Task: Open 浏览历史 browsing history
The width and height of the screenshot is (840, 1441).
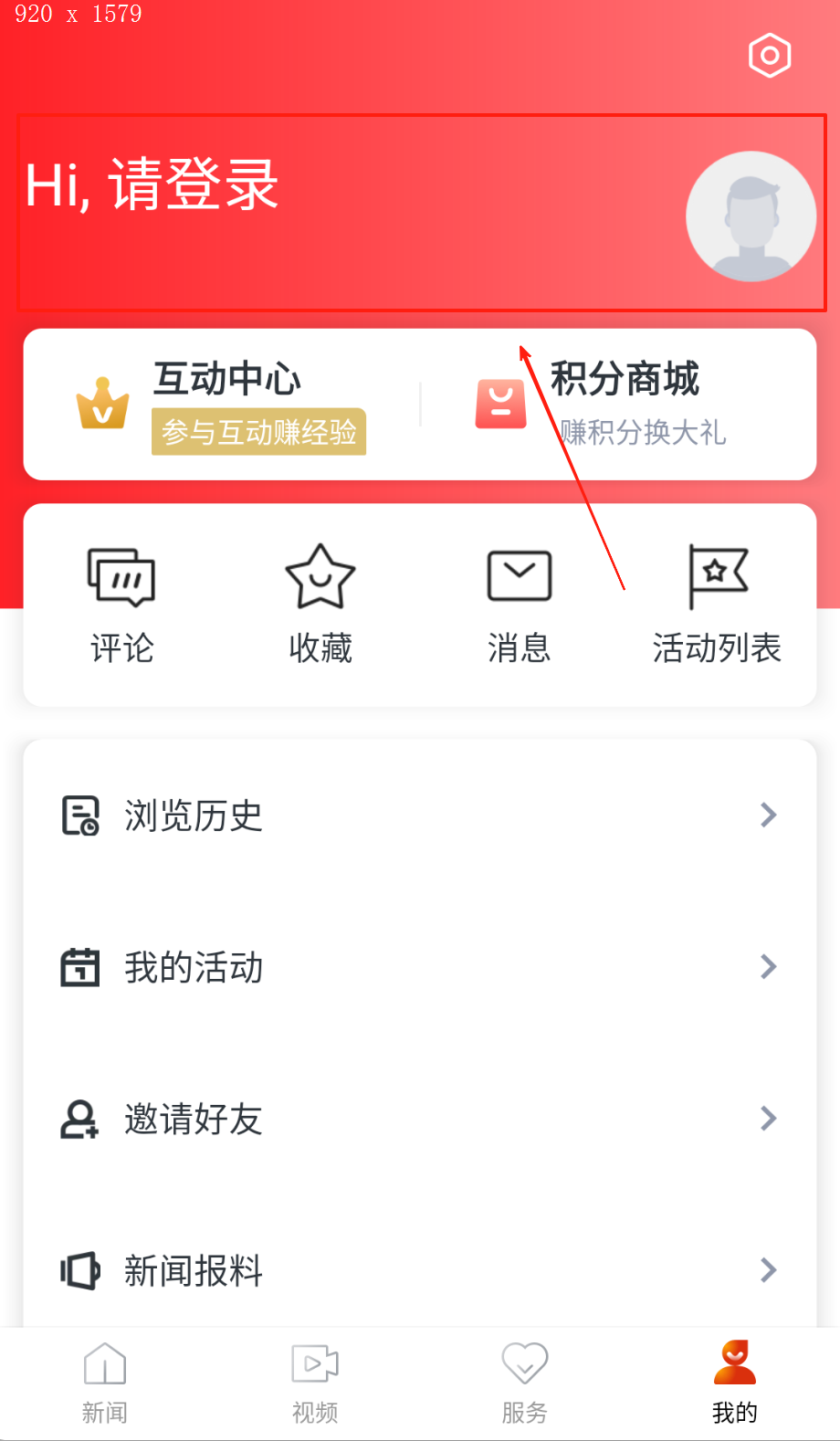Action: click(x=419, y=815)
